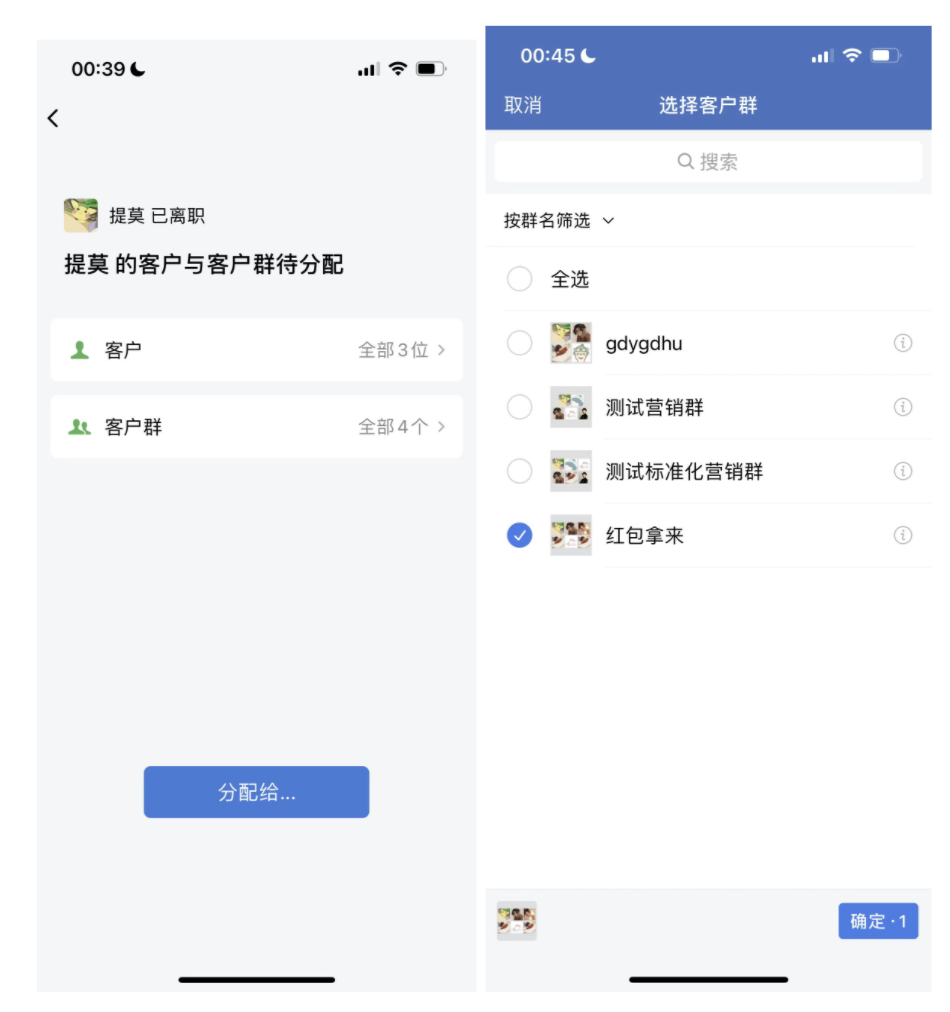Tap the 分配给... button

point(256,793)
